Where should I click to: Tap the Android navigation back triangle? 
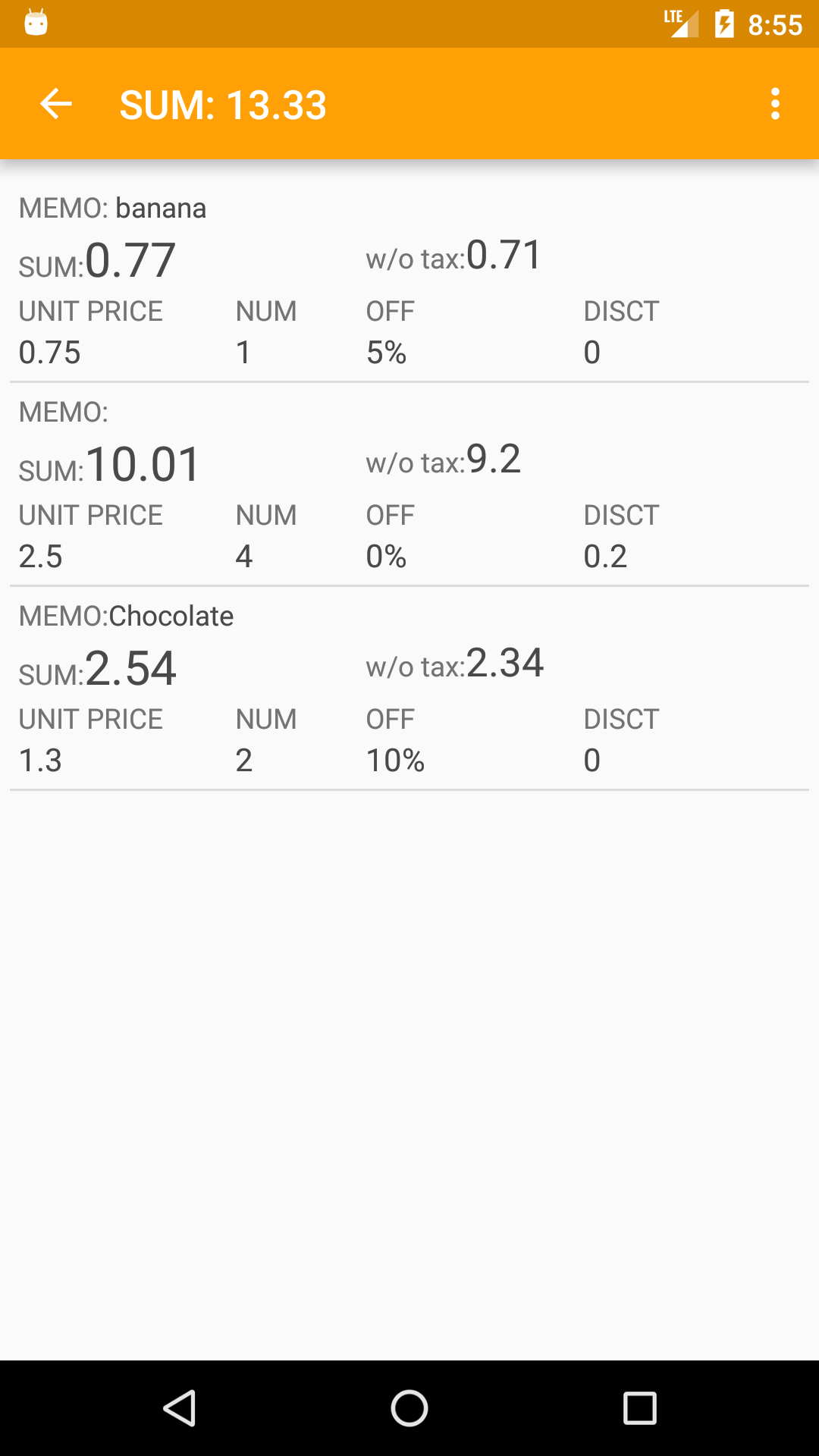pos(179,1410)
